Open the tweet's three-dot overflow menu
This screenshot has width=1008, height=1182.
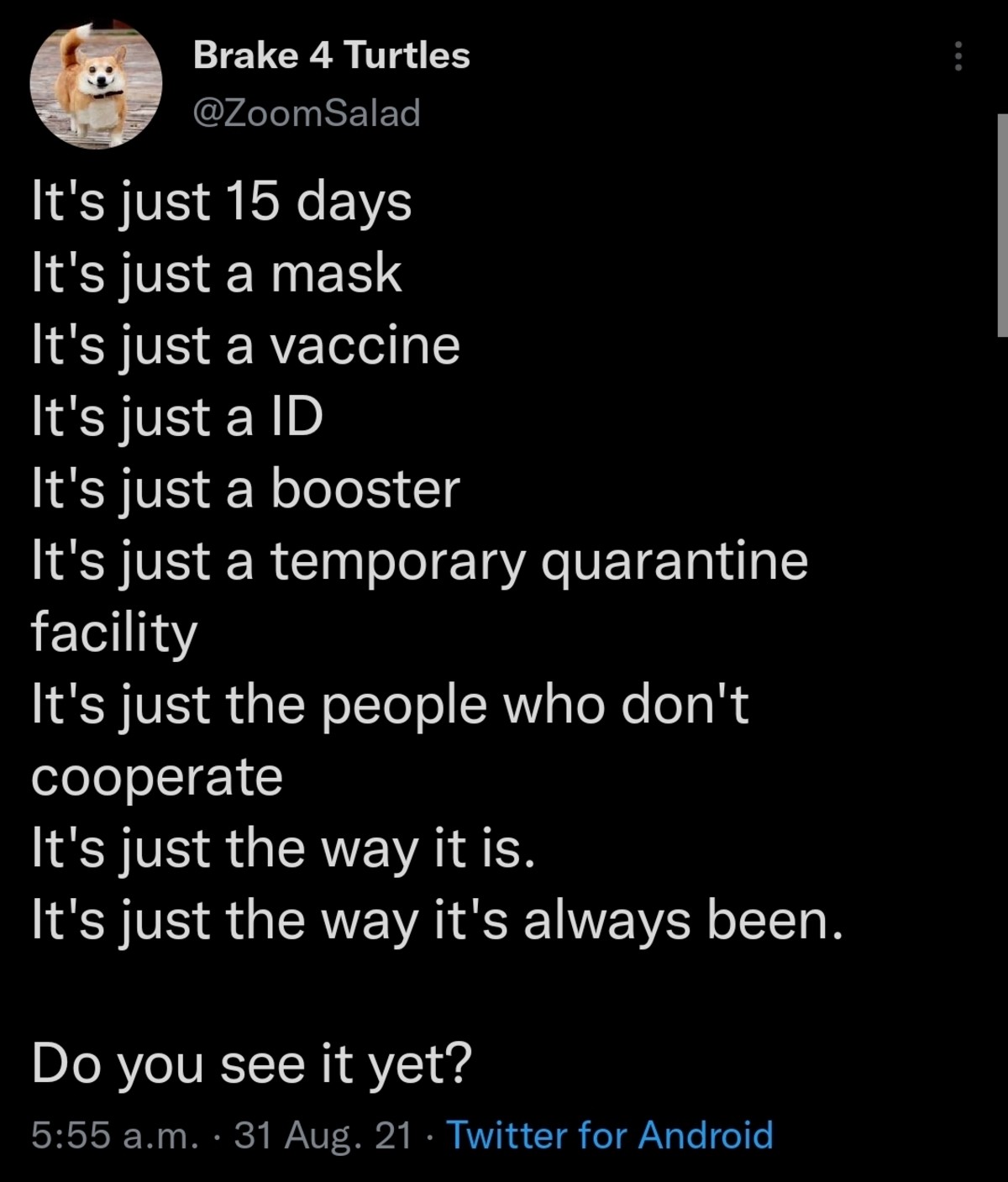[957, 56]
